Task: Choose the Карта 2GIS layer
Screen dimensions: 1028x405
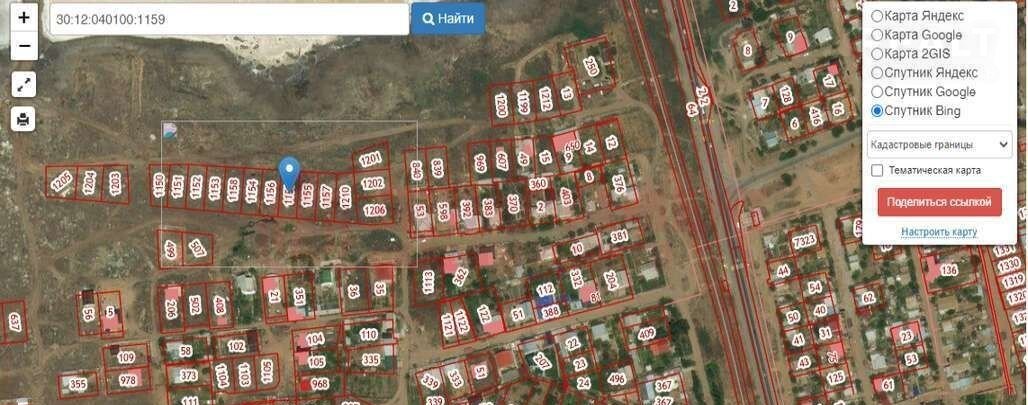Action: (x=877, y=54)
